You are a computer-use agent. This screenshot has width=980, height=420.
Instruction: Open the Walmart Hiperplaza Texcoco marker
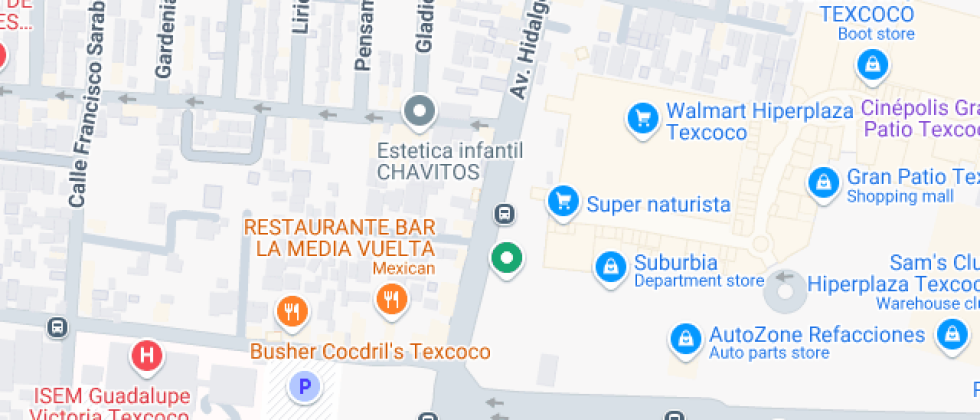coord(641,119)
